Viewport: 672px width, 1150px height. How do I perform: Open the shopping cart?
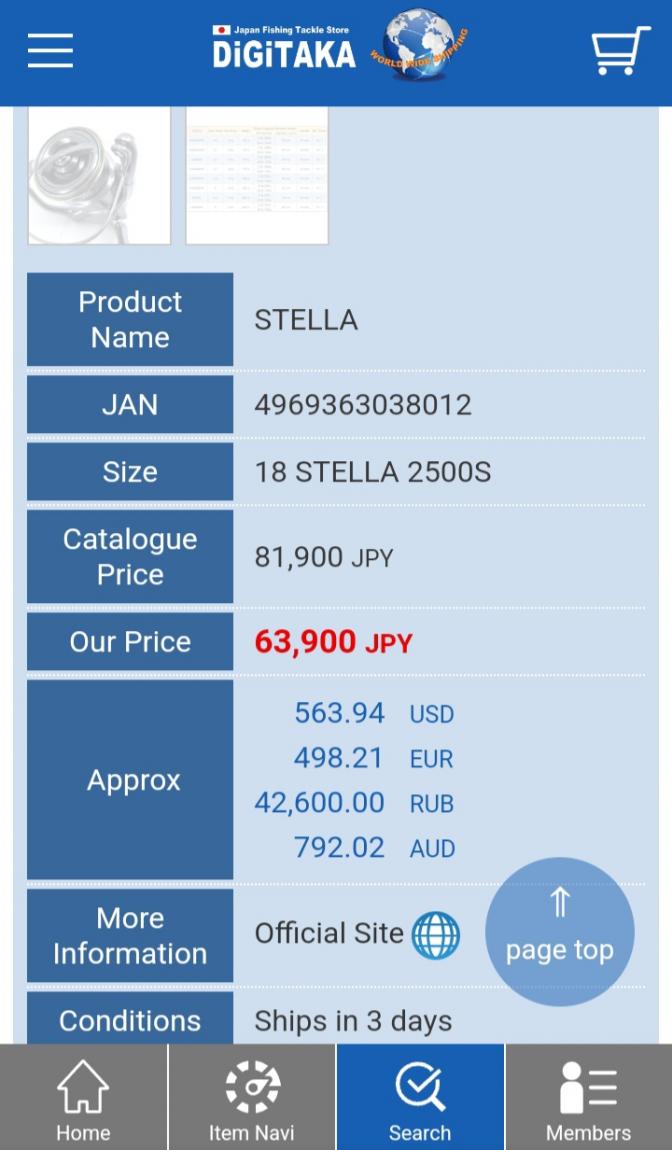click(620, 51)
